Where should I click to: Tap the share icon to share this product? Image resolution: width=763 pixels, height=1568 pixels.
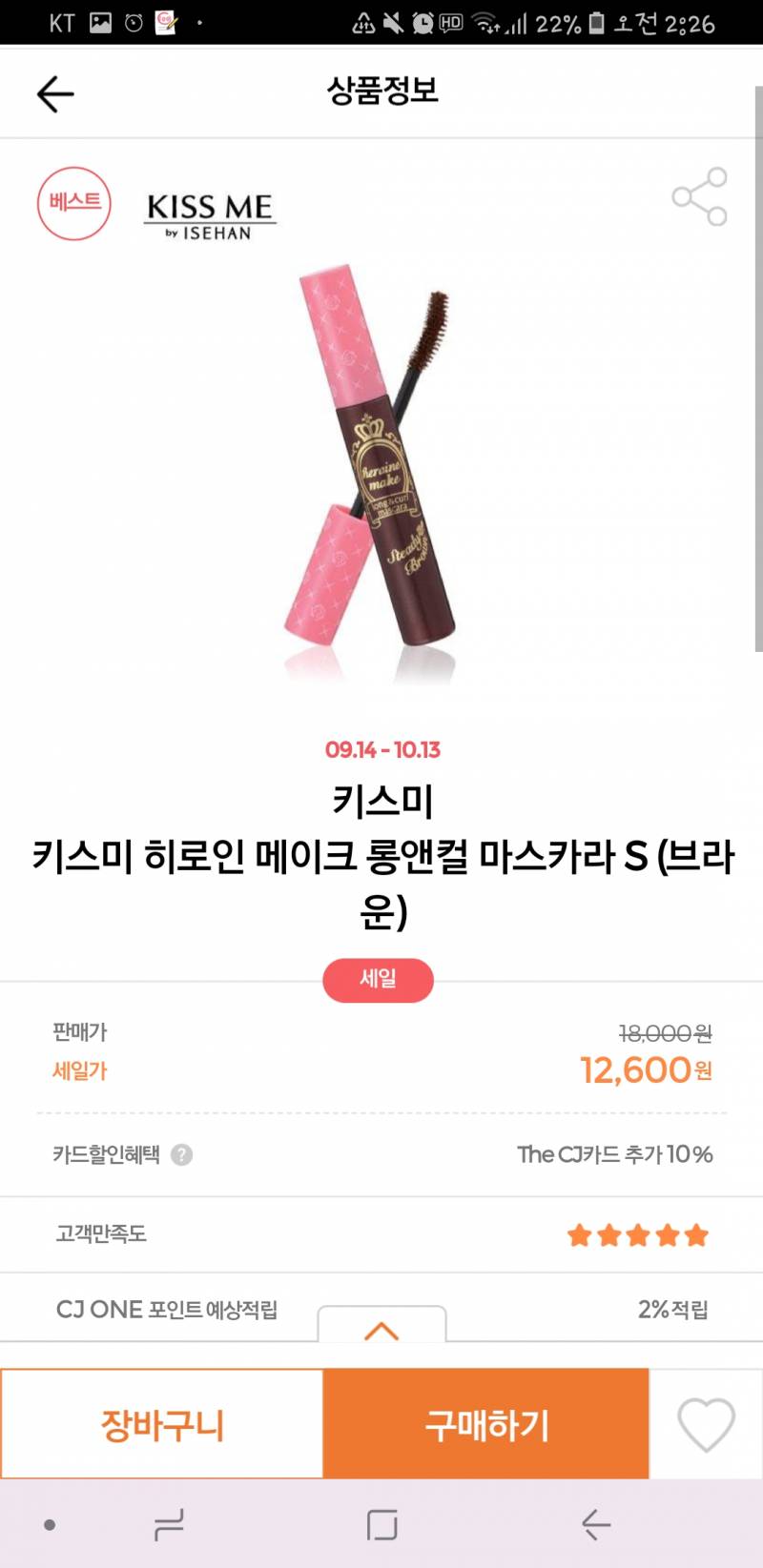(x=701, y=197)
